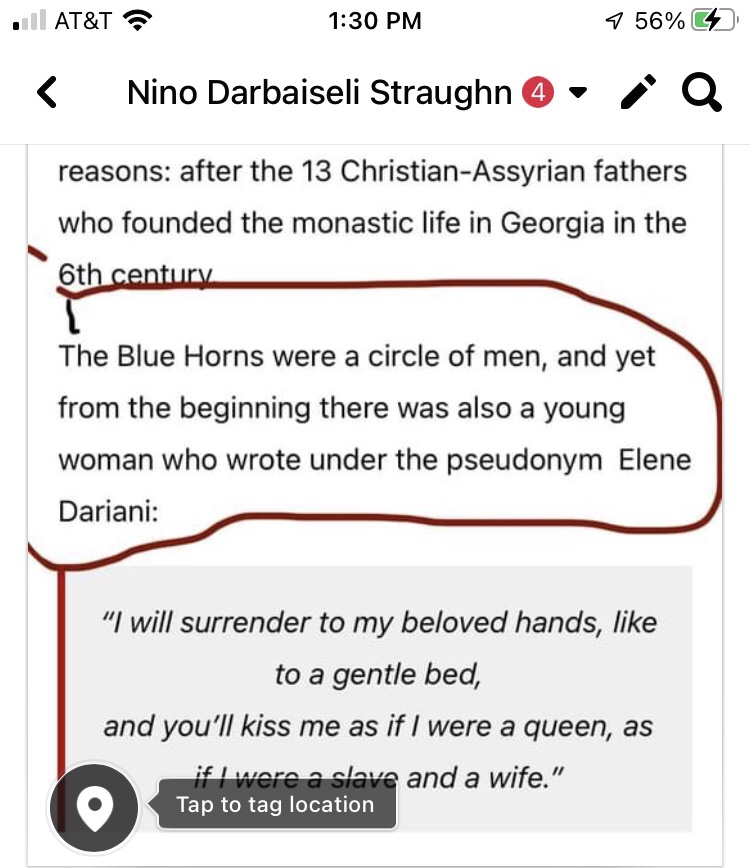Tap the location pin to tag location
Image resolution: width=750 pixels, height=868 pixels.
pyautogui.click(x=94, y=806)
